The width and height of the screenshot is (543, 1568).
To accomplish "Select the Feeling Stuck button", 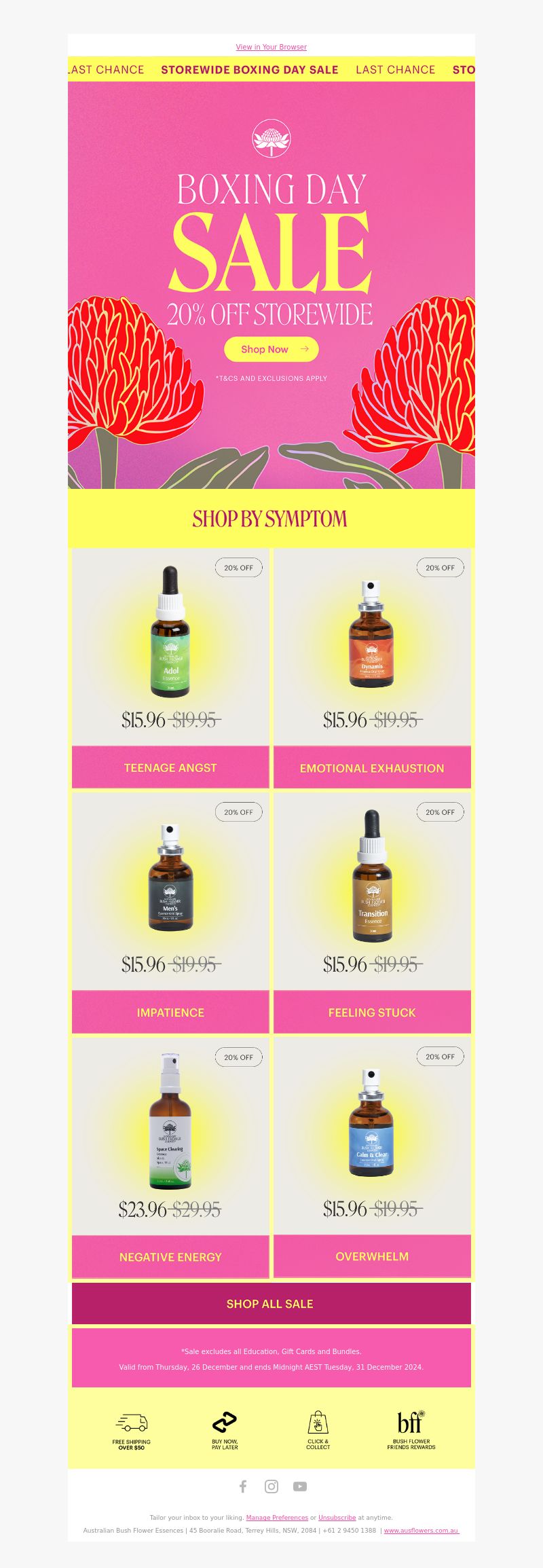I will (372, 1012).
